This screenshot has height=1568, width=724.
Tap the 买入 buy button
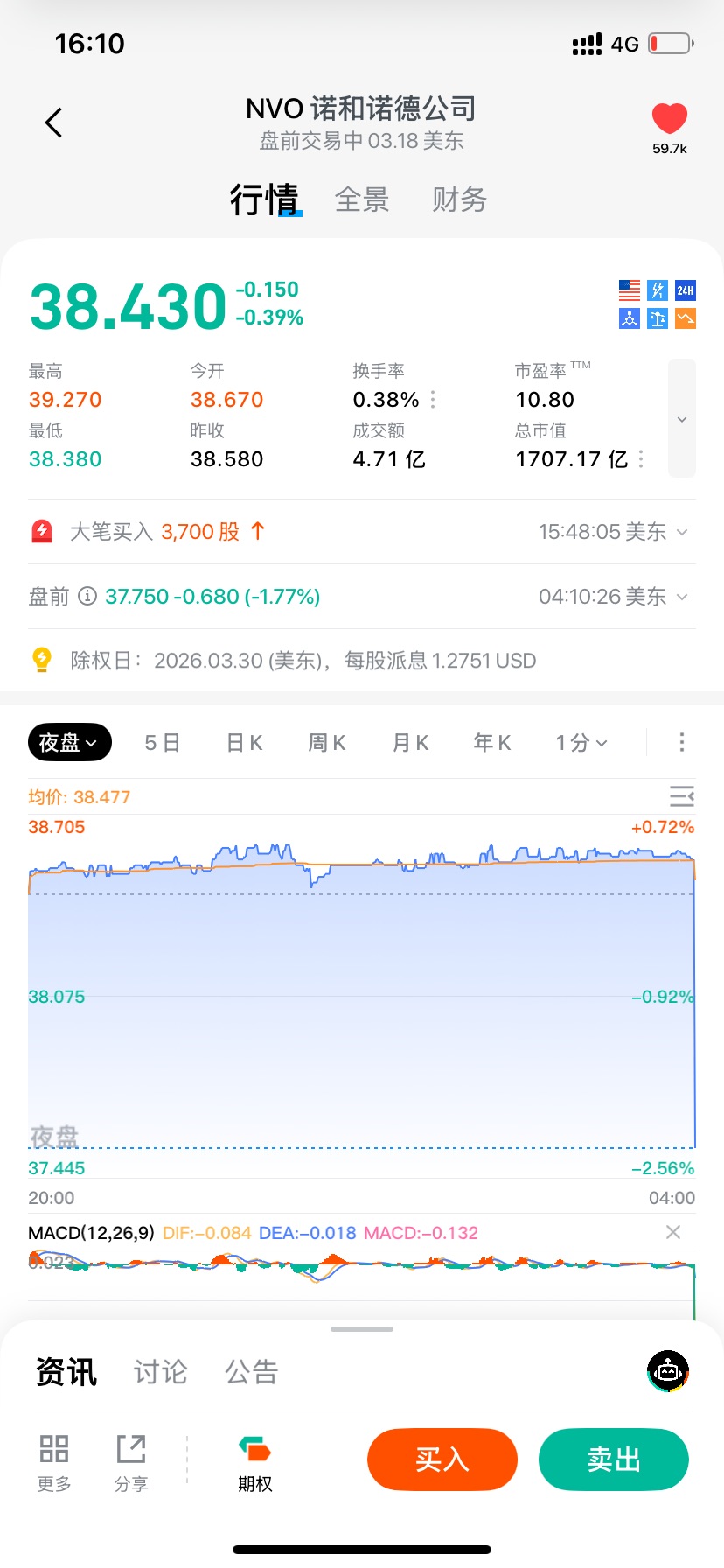point(442,1459)
